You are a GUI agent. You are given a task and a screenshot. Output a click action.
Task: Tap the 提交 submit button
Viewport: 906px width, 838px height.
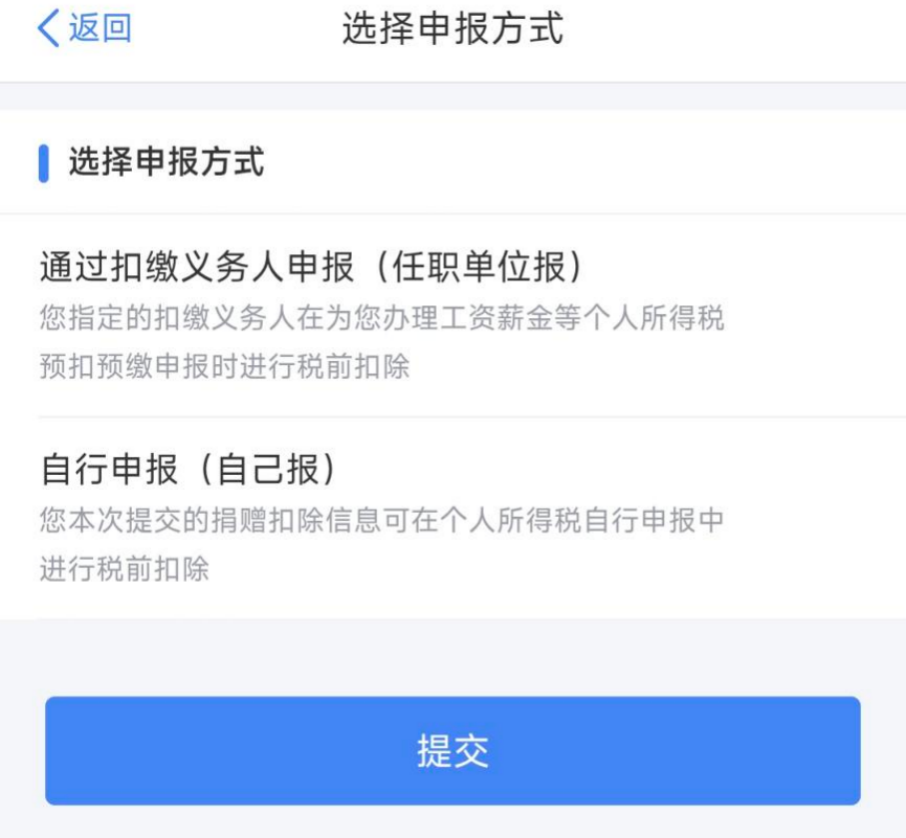pos(452,751)
